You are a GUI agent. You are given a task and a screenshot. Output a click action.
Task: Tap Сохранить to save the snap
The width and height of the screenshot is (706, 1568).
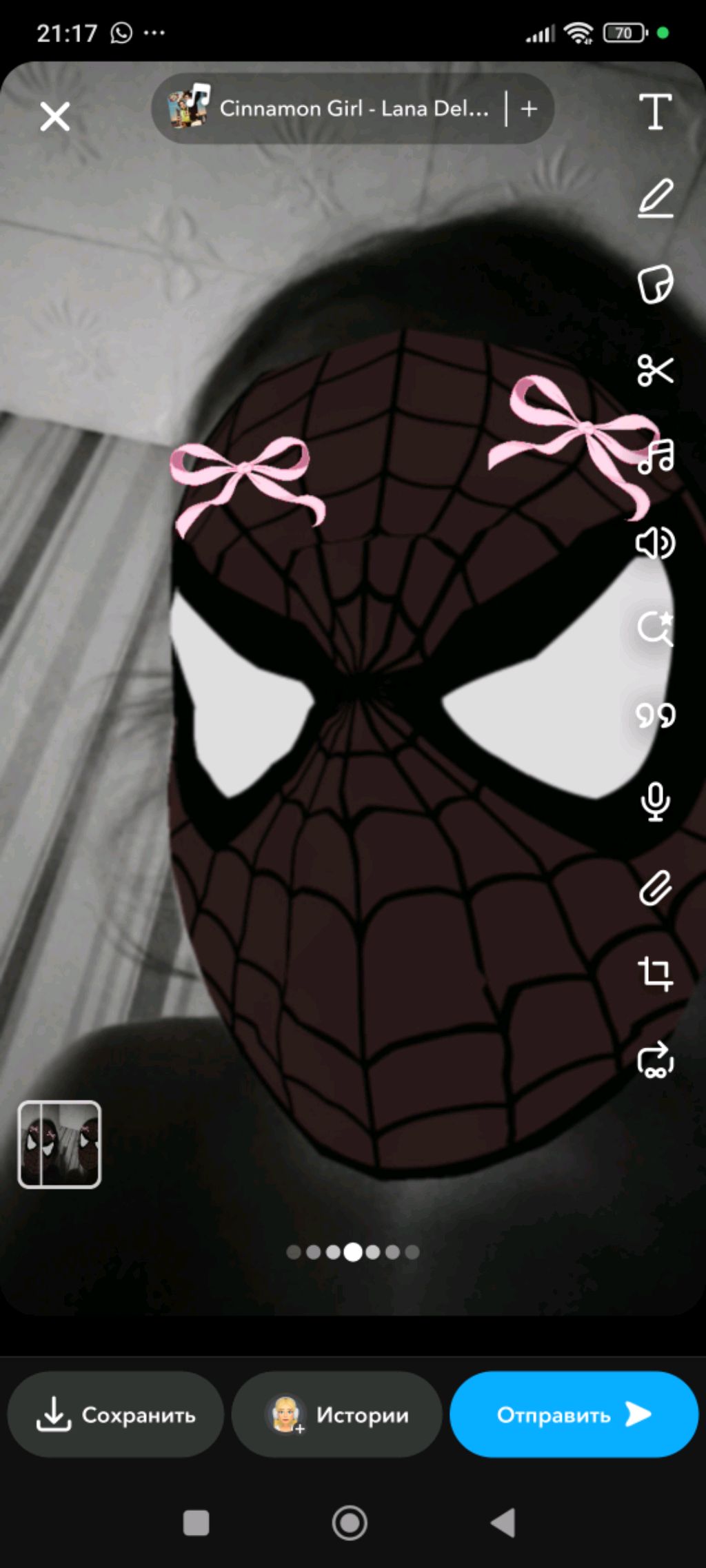116,1414
